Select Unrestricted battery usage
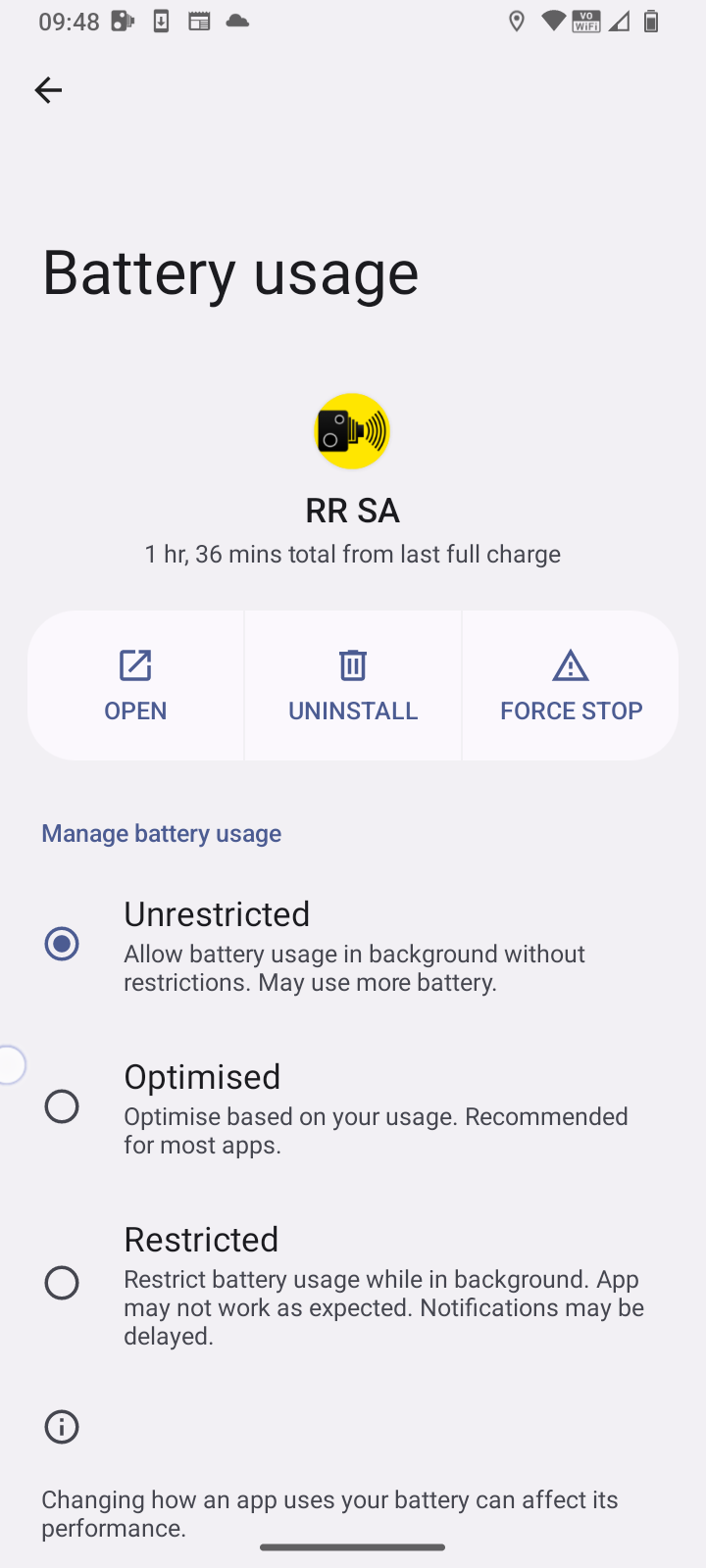 coord(62,944)
